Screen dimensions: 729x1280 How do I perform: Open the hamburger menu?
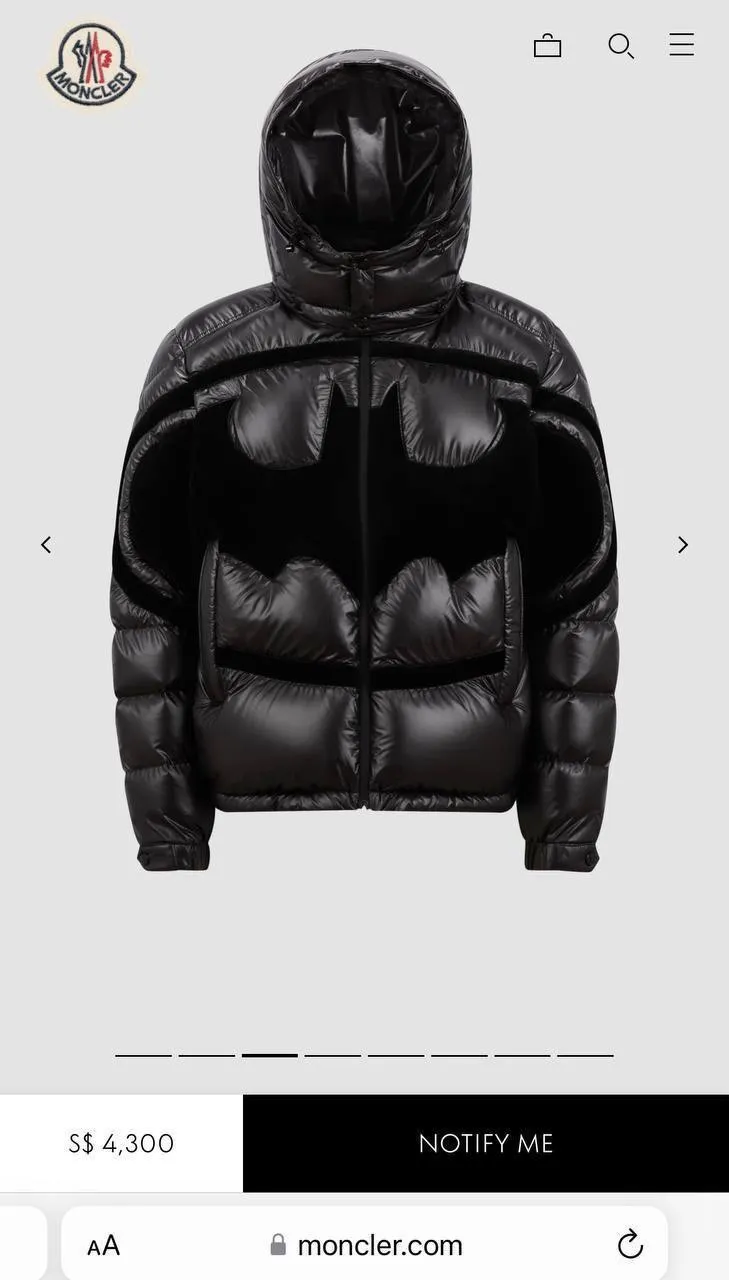tap(681, 45)
